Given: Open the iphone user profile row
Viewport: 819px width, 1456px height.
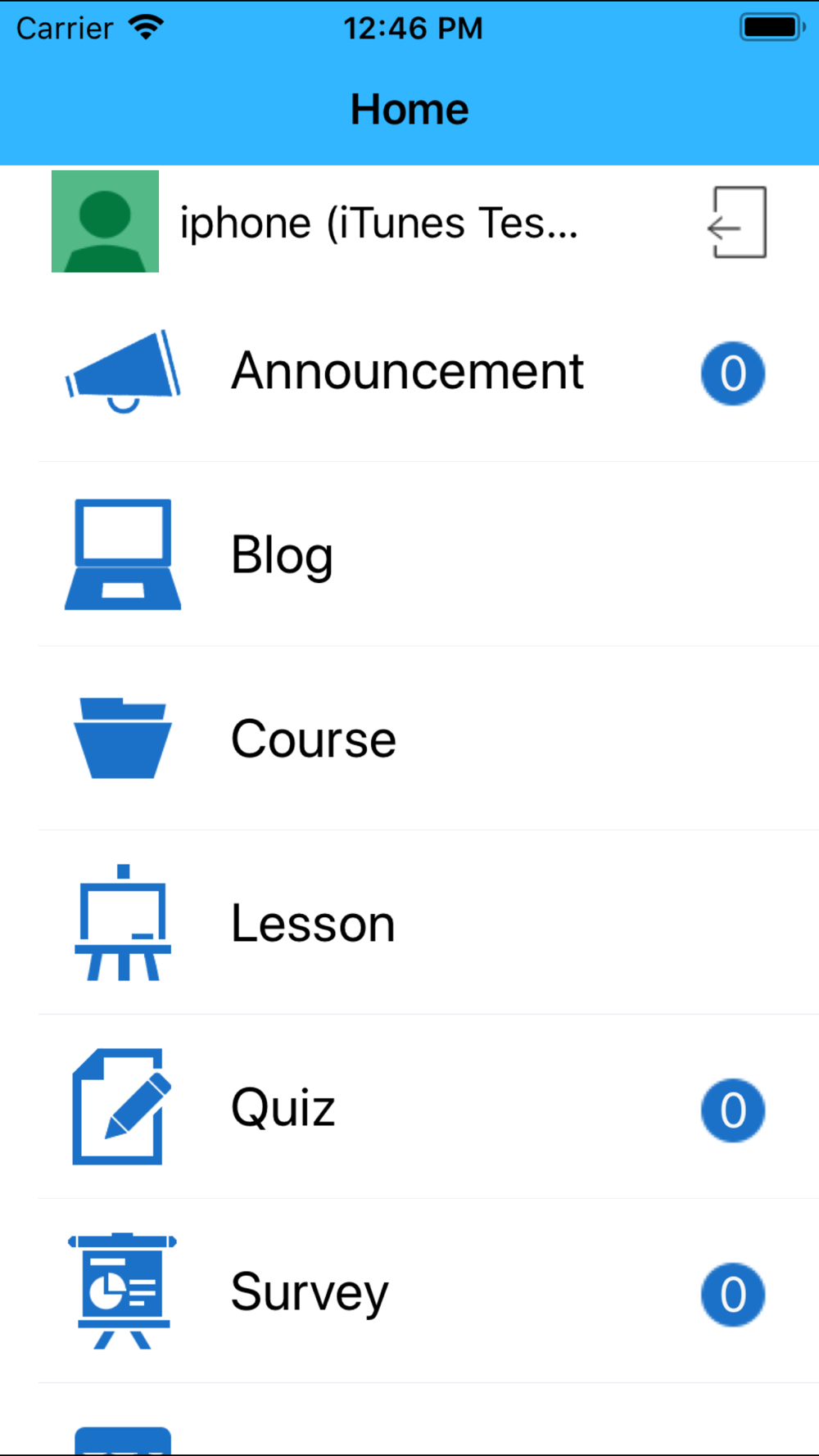Looking at the screenshot, I should coord(378,223).
